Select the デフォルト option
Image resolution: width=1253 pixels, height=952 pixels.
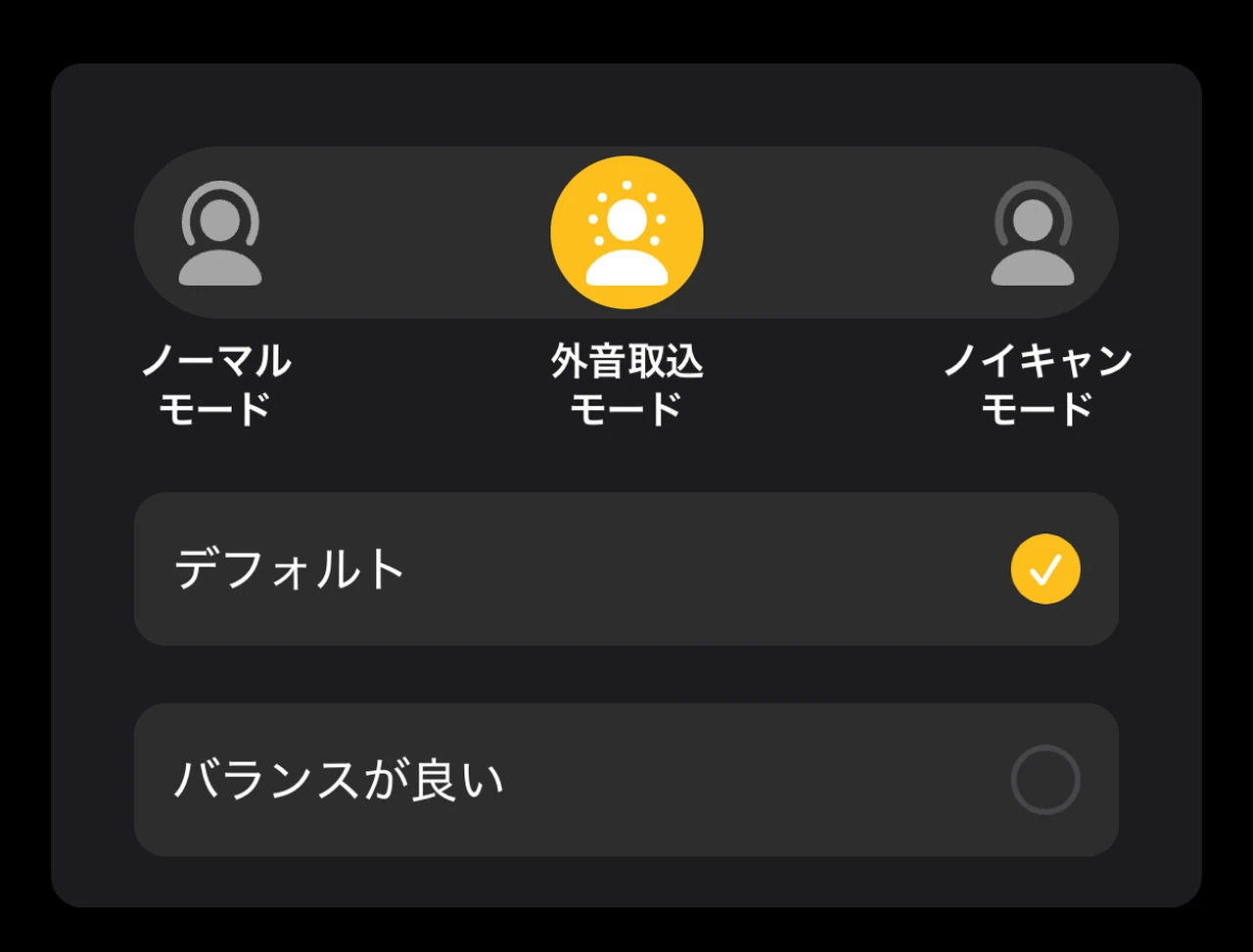click(x=626, y=568)
